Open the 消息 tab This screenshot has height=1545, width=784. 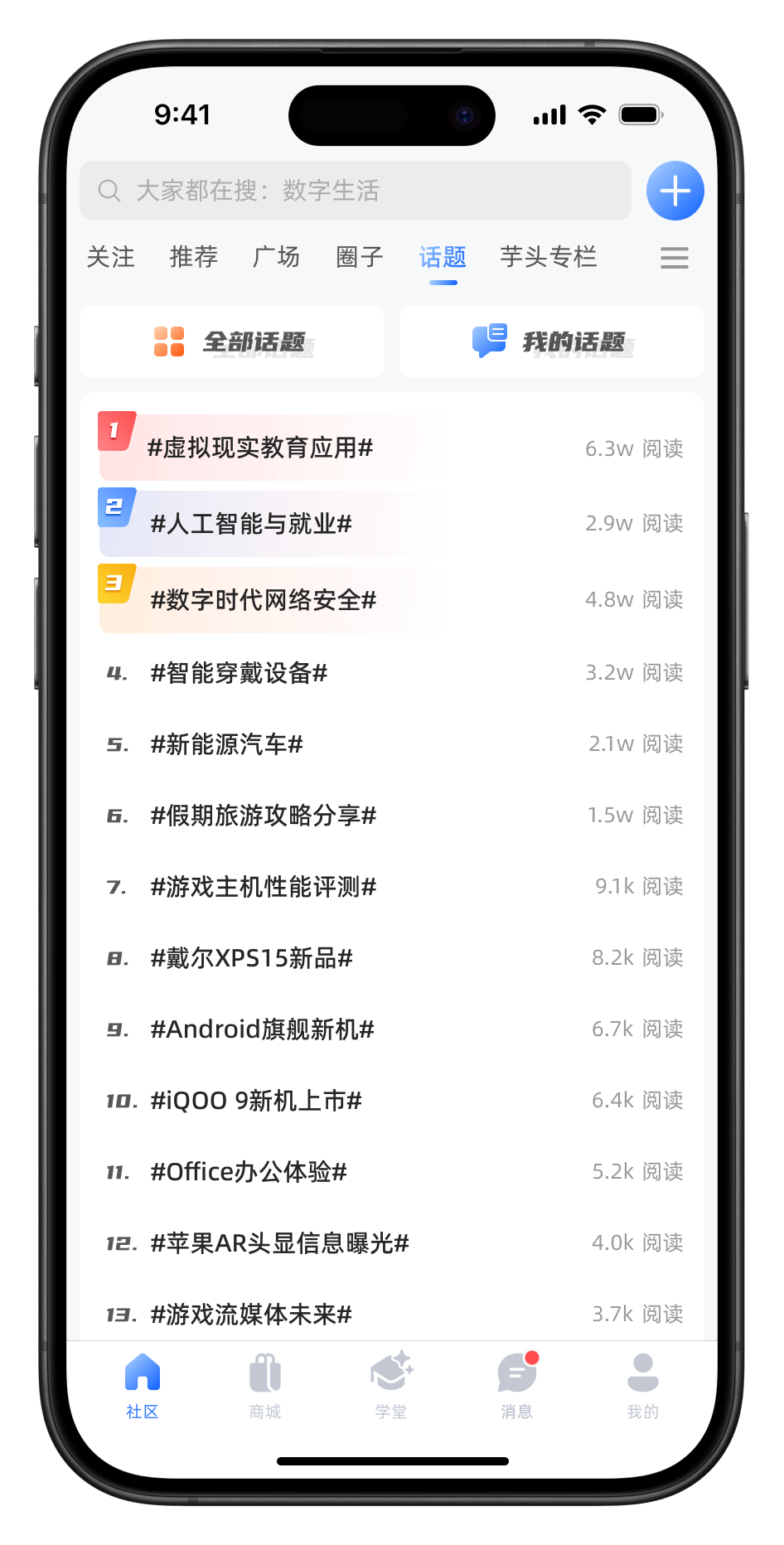(516, 1385)
